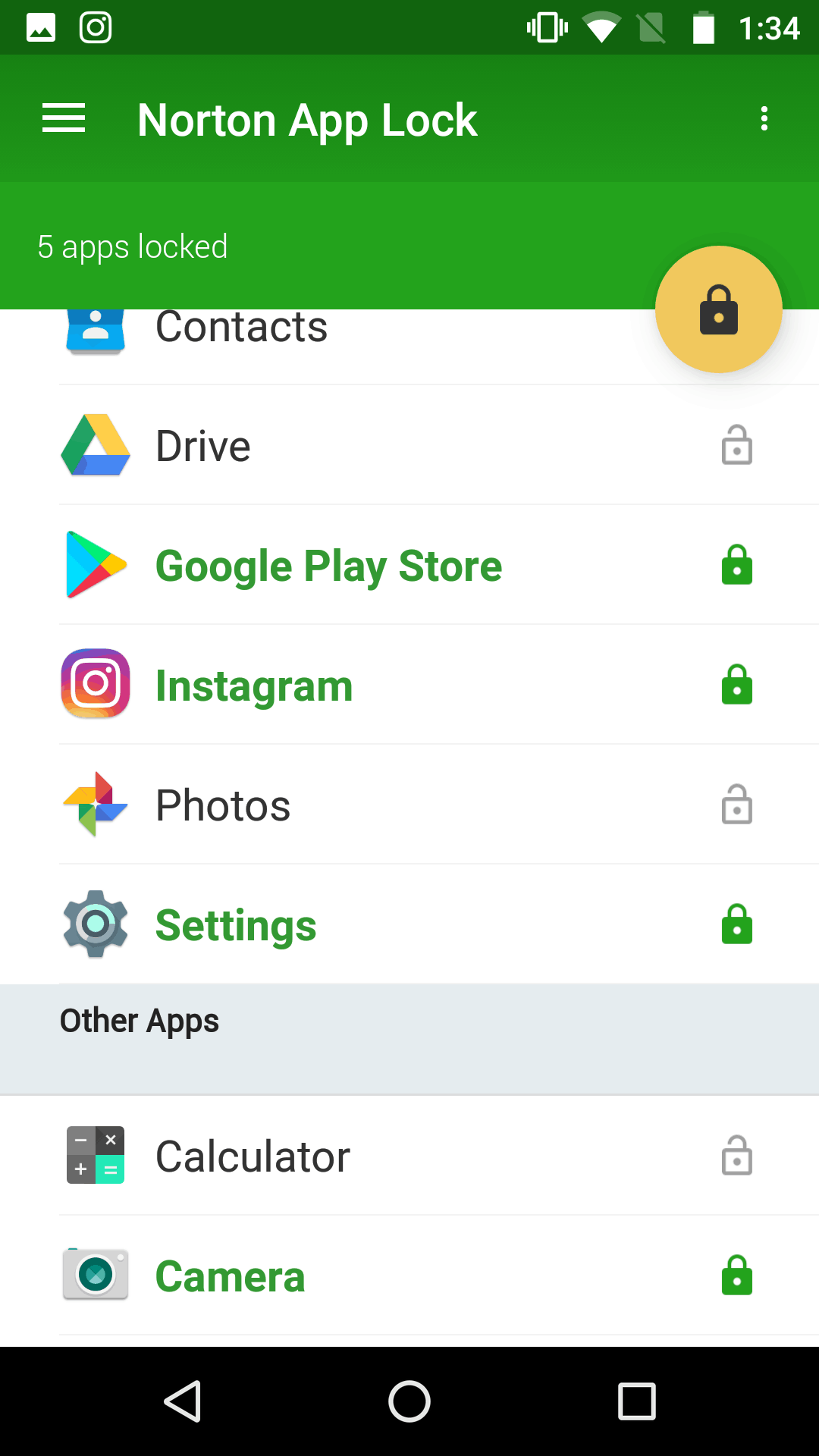The height and width of the screenshot is (1456, 819).
Task: Open the hamburger navigation drawer
Action: pyautogui.click(x=64, y=119)
